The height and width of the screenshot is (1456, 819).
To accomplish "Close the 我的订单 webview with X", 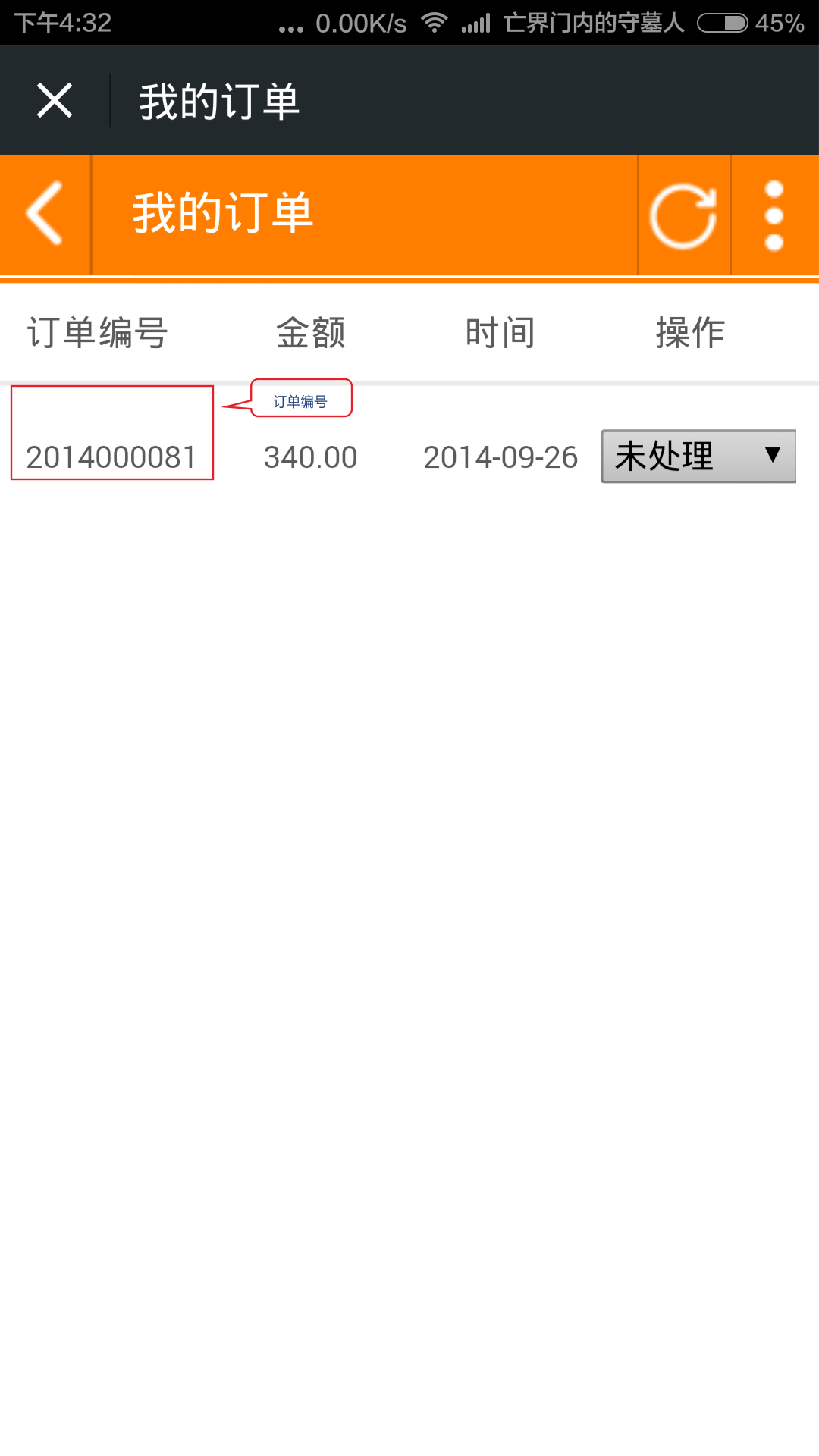I will pos(55,100).
